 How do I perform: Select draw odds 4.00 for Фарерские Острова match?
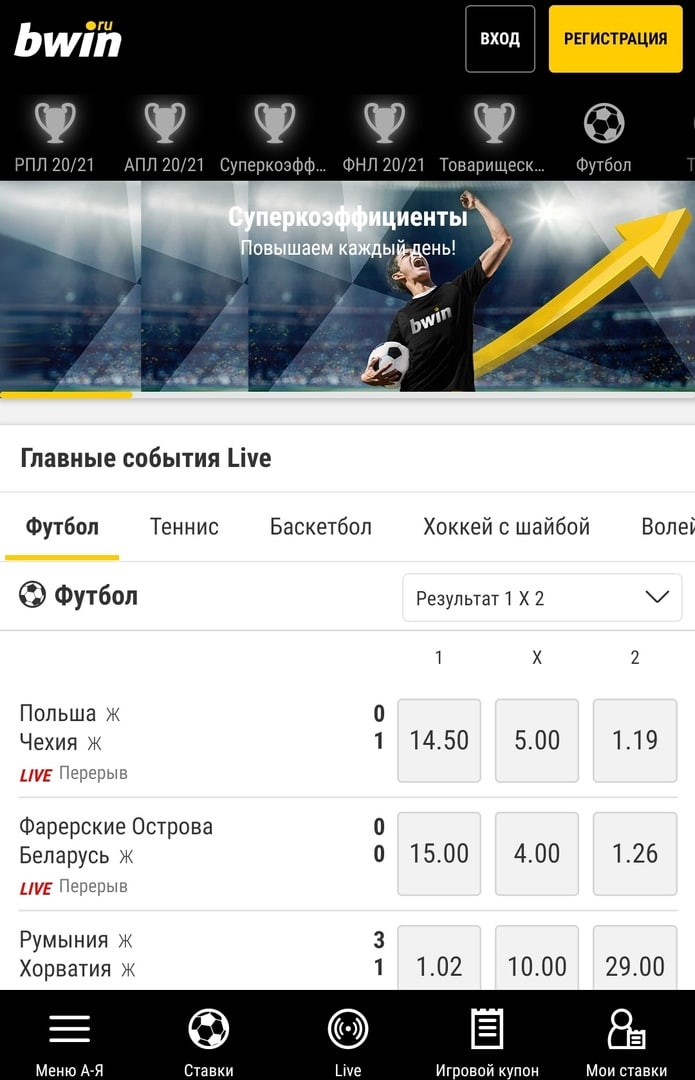pos(537,853)
